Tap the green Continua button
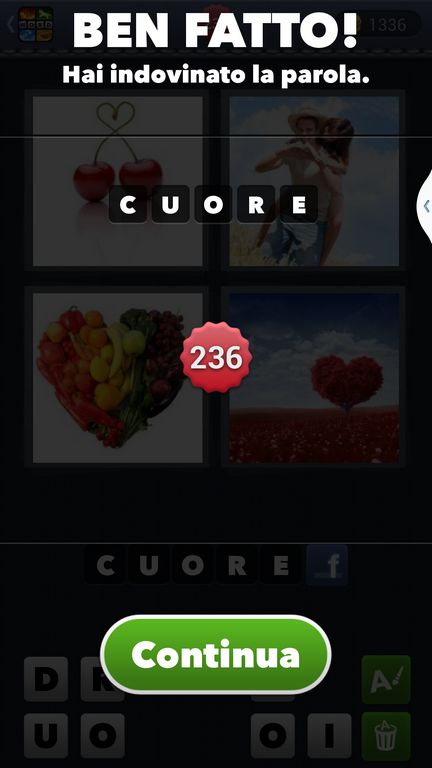The width and height of the screenshot is (432, 768). (x=216, y=654)
